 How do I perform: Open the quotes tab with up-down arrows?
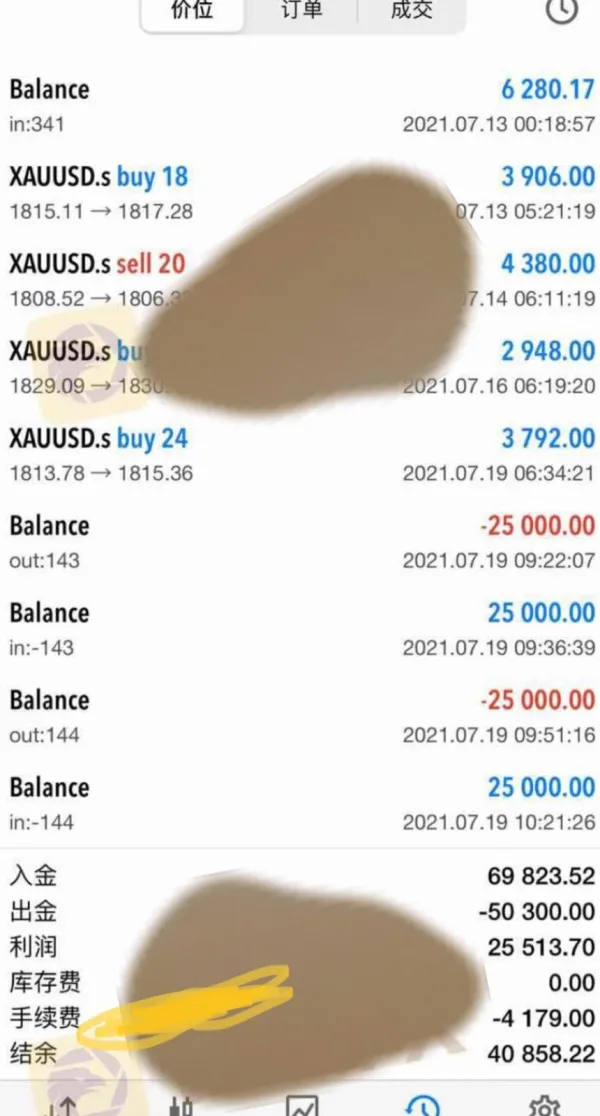point(62,1105)
